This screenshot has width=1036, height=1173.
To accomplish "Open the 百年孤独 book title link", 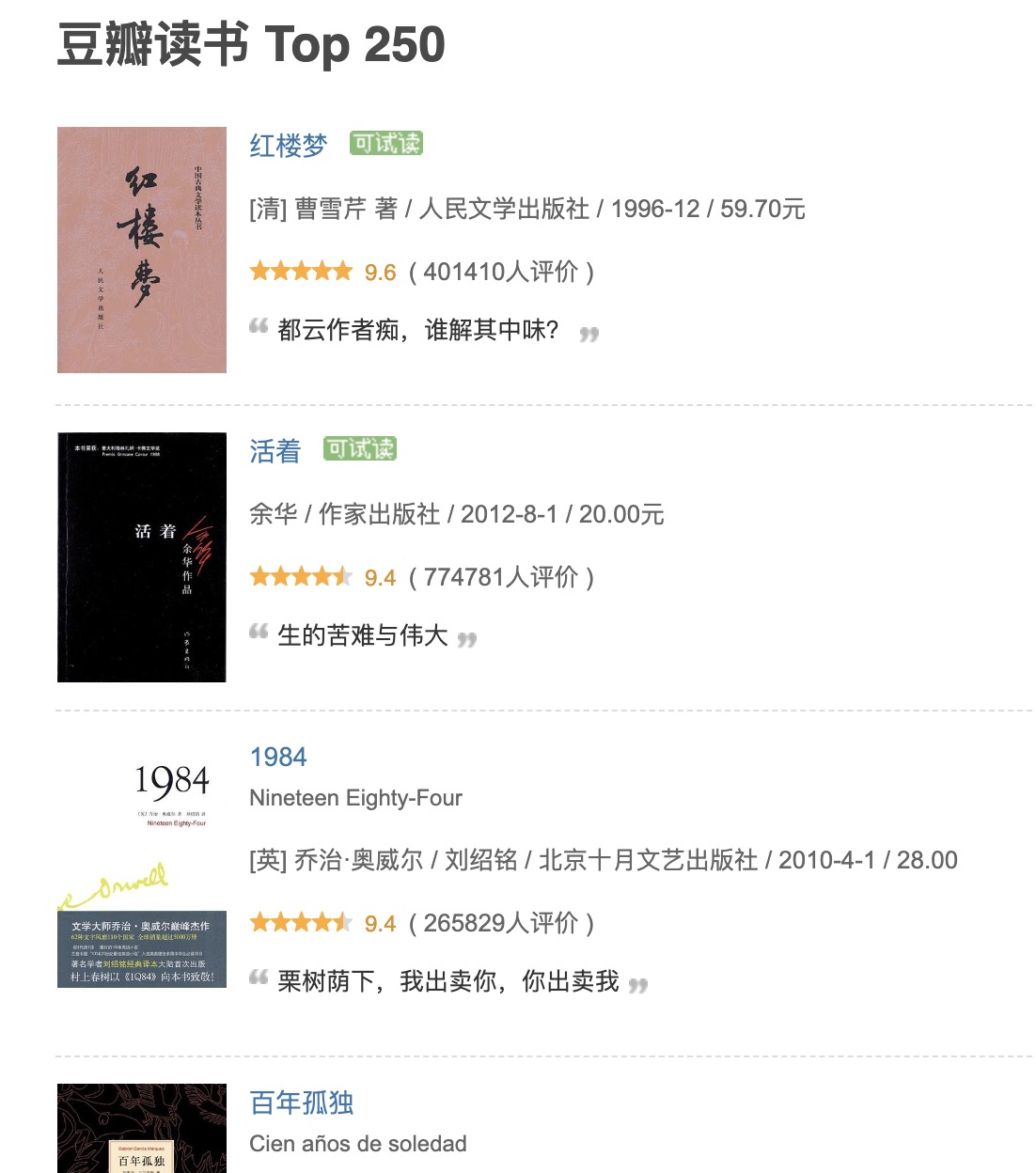I will tap(302, 1103).
